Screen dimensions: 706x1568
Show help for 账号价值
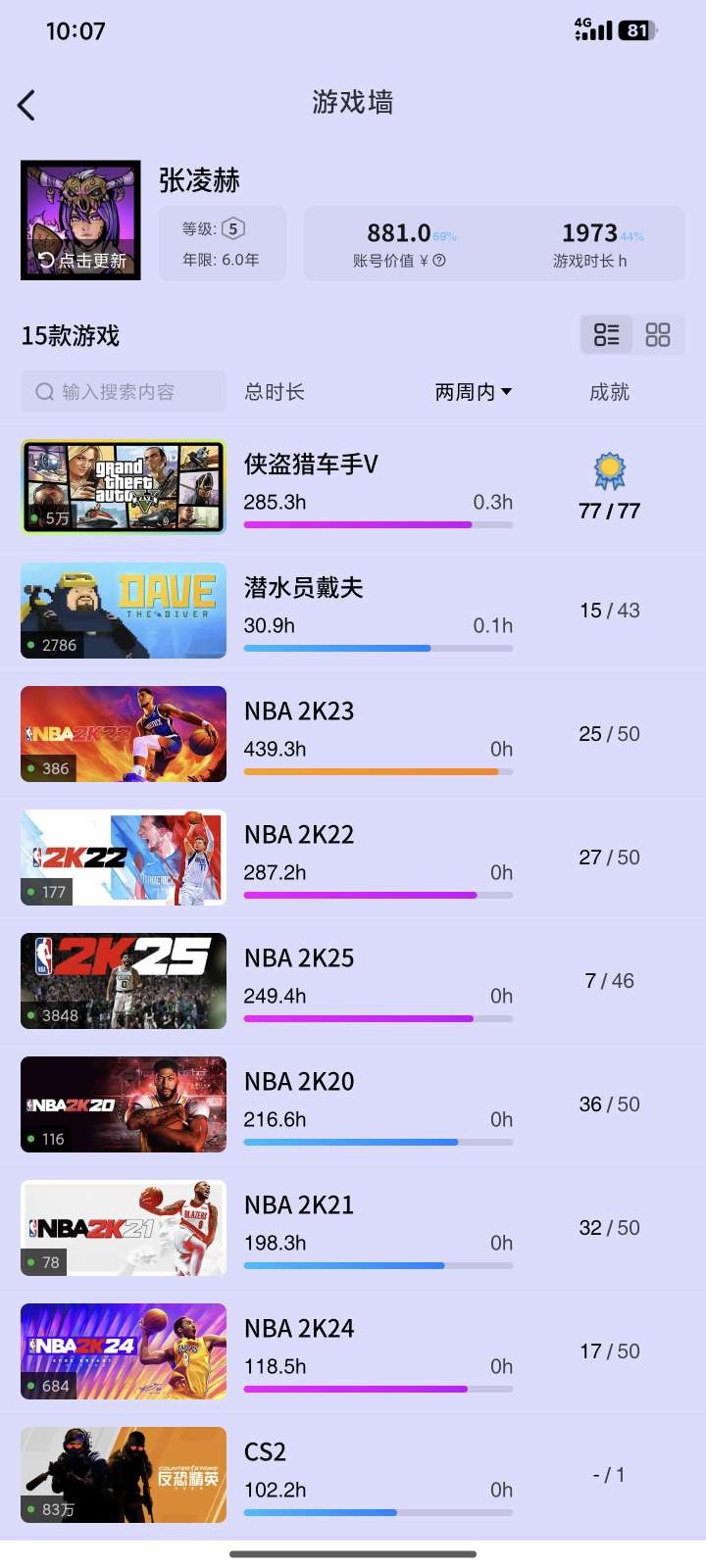[439, 261]
